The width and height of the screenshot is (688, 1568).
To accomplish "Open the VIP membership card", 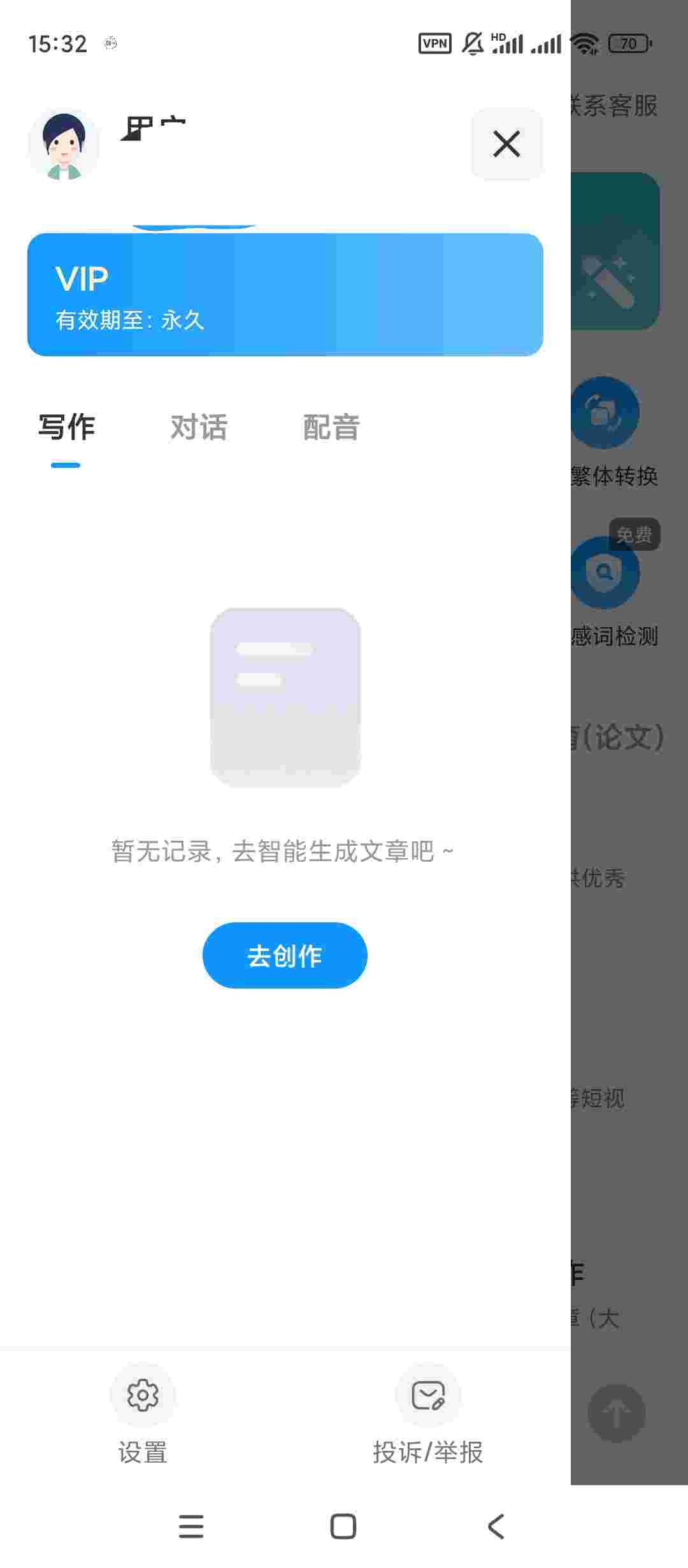I will click(285, 294).
